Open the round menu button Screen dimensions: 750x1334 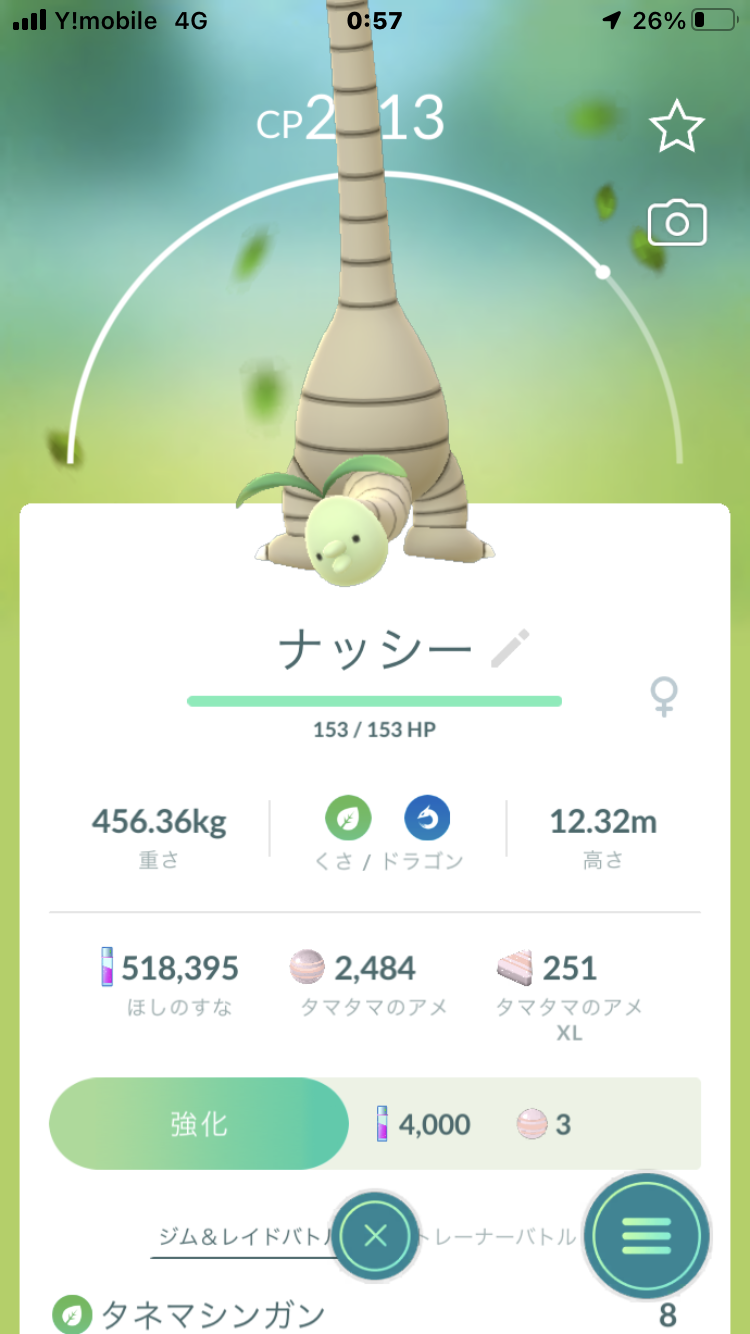click(647, 1236)
